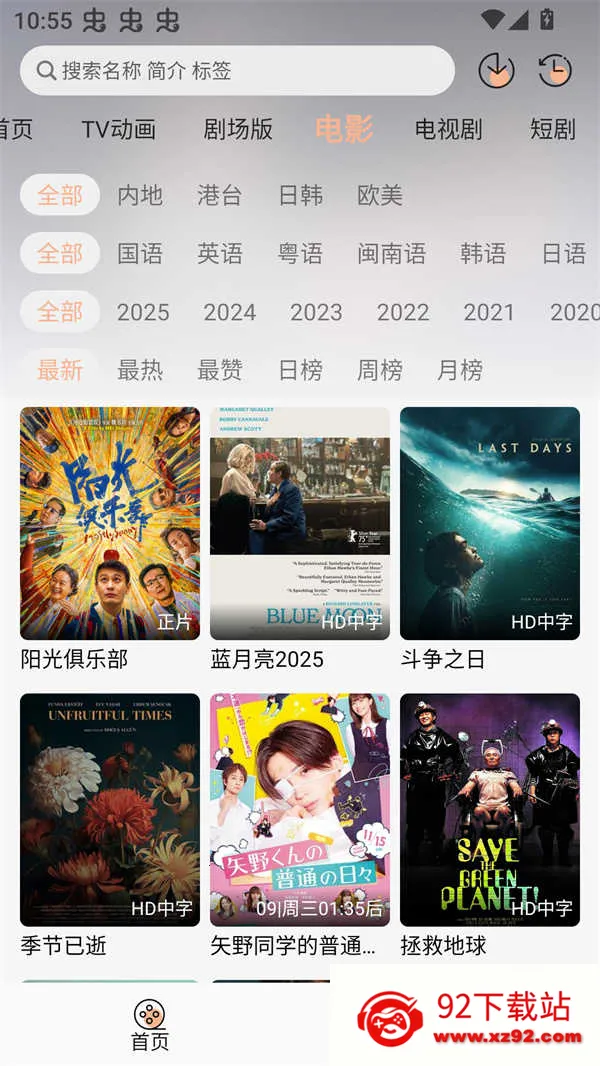Screen dimensions: 600x1066
Task: Open the search box for titles and tags
Action: tap(237, 71)
